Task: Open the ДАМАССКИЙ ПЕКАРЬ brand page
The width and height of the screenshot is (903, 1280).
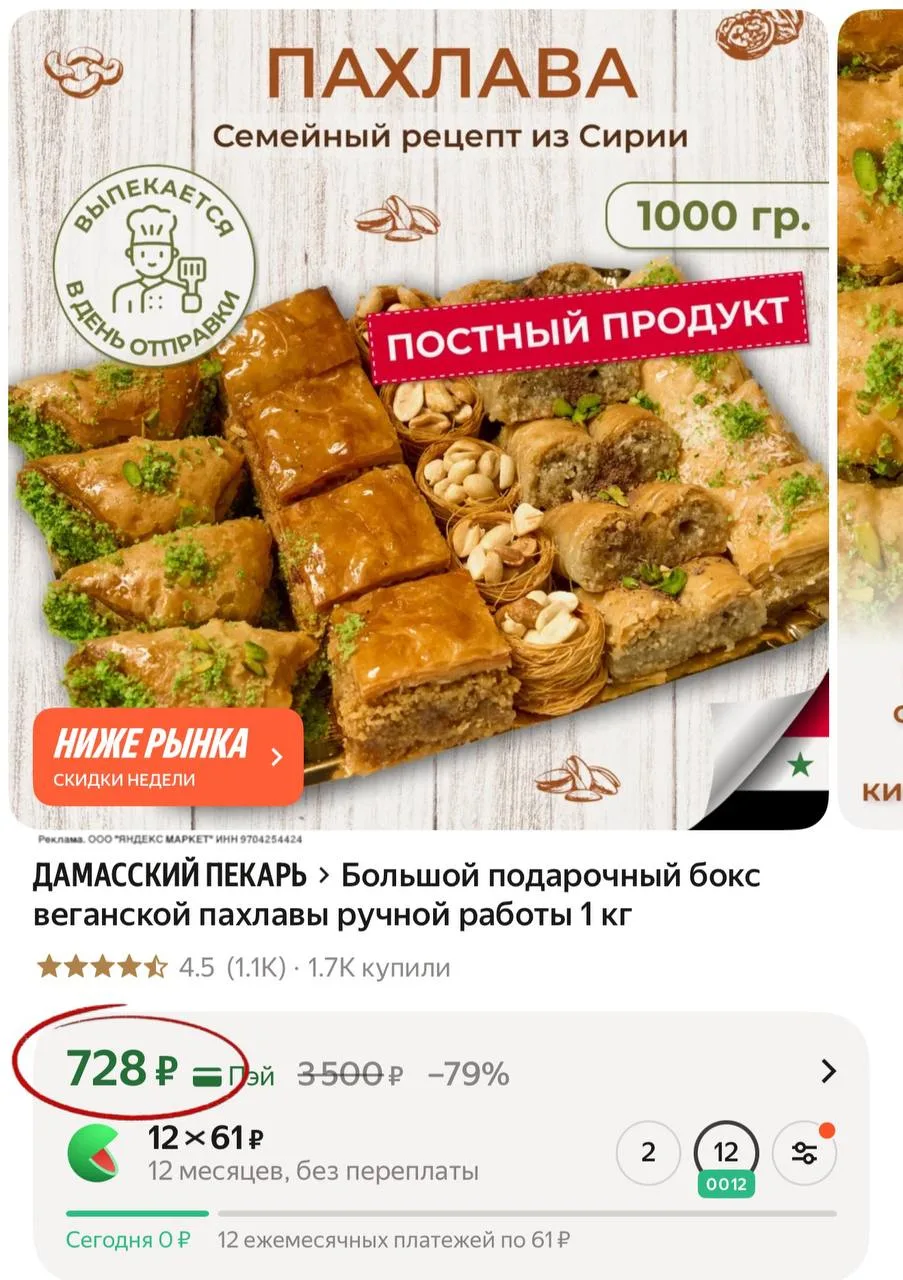Action: (x=170, y=876)
